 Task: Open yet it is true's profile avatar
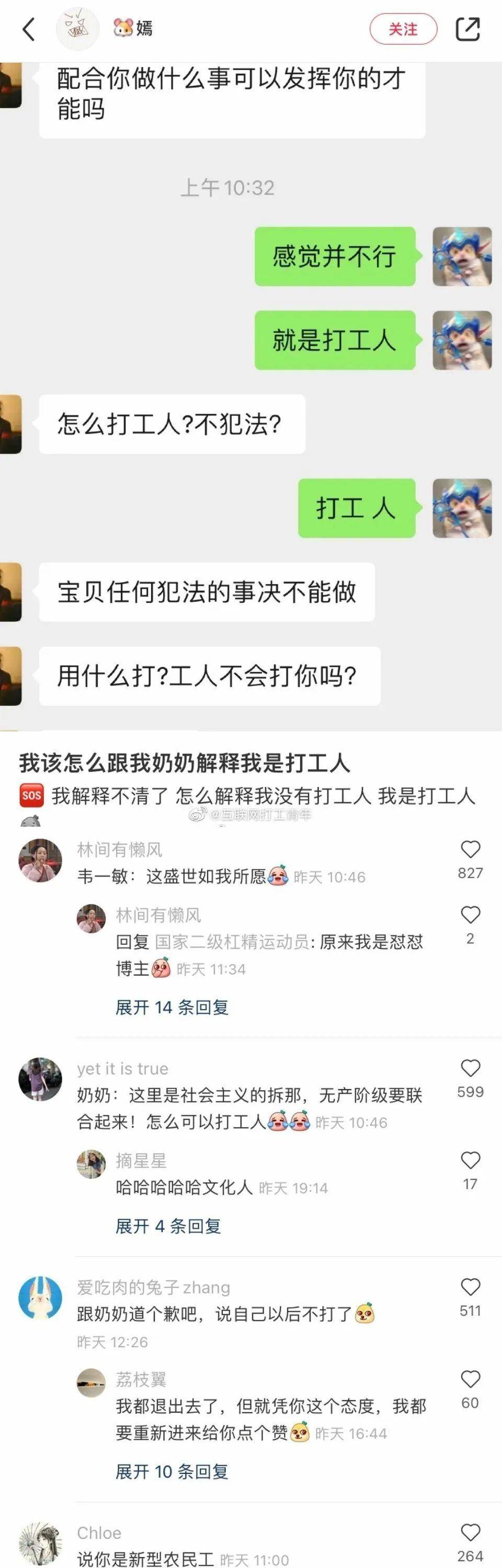40,1079
